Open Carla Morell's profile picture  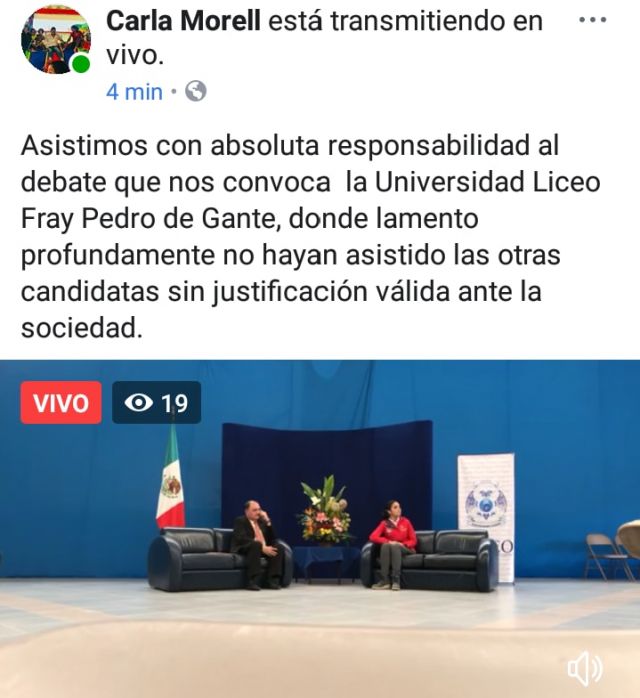(56, 39)
